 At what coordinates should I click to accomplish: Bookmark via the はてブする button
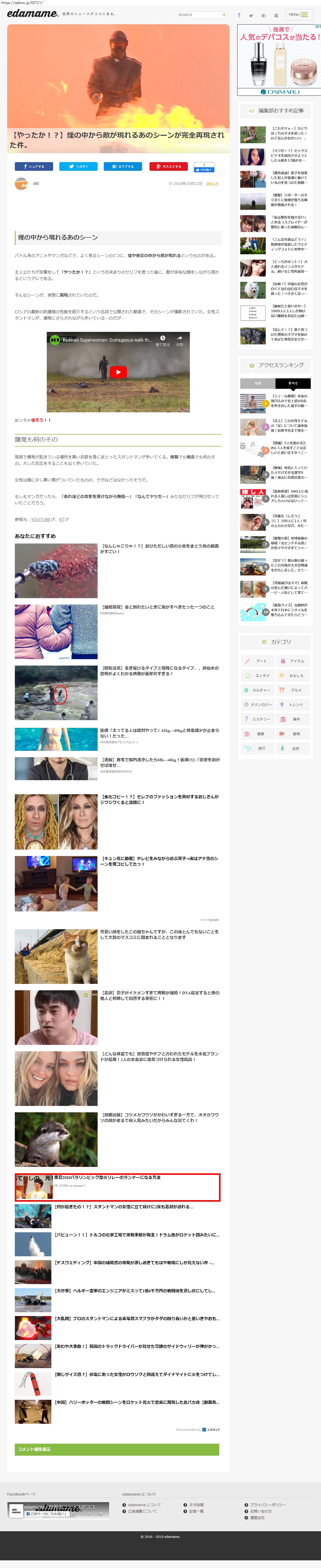(x=122, y=166)
